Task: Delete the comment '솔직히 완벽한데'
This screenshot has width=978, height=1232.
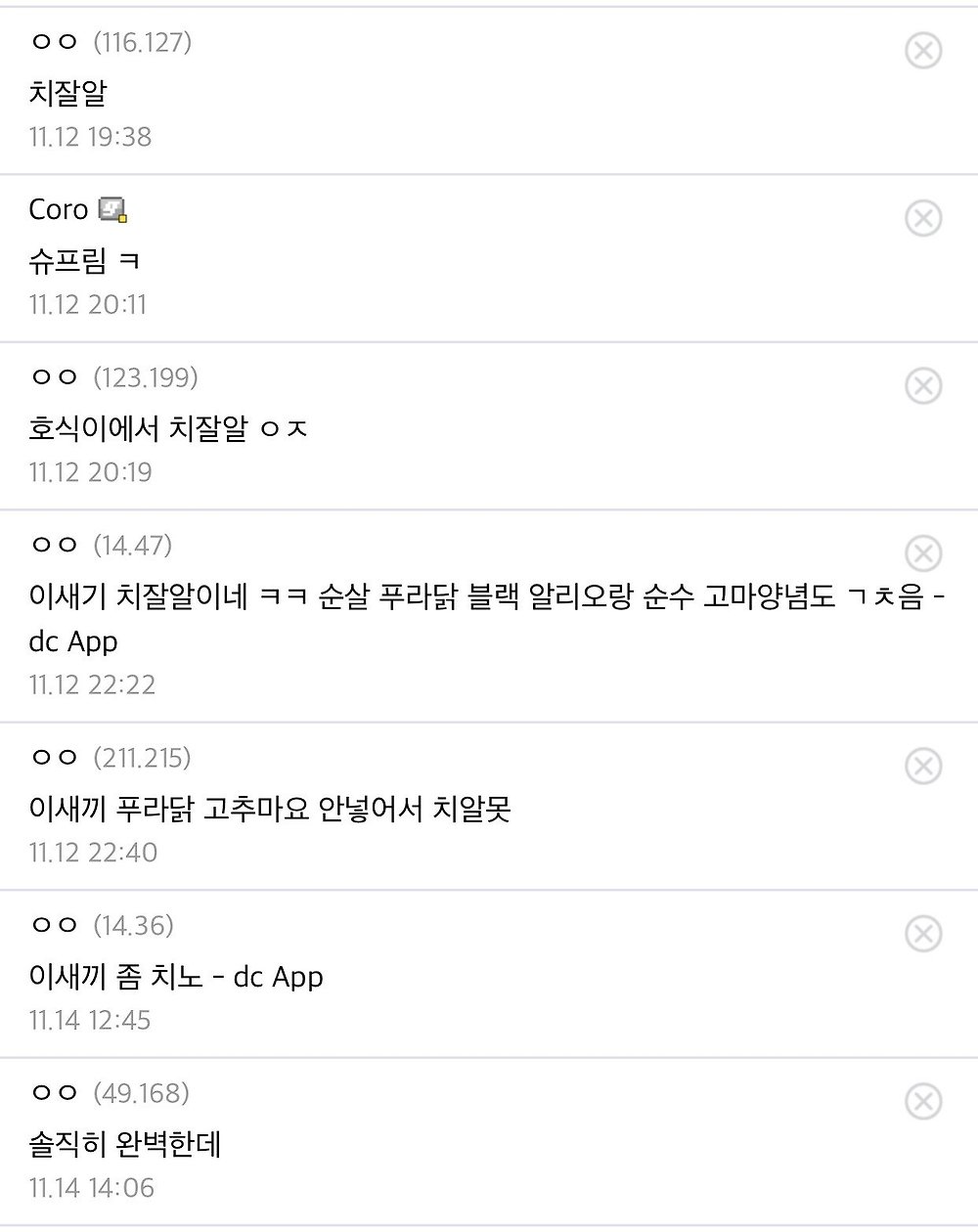Action: (922, 1102)
